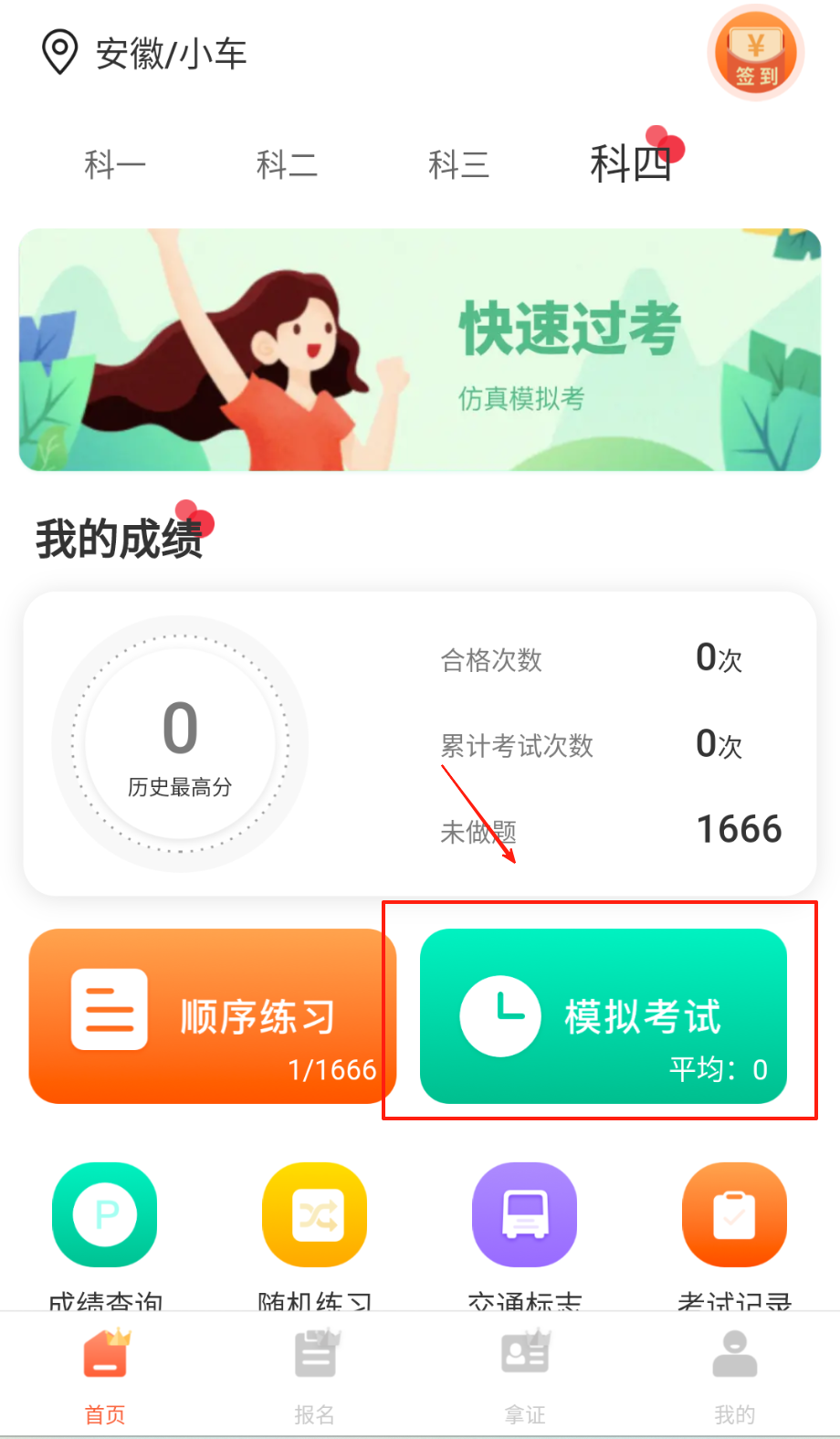Open the 签到 check-in red envelope
This screenshot has width=840, height=1439.
755,55
